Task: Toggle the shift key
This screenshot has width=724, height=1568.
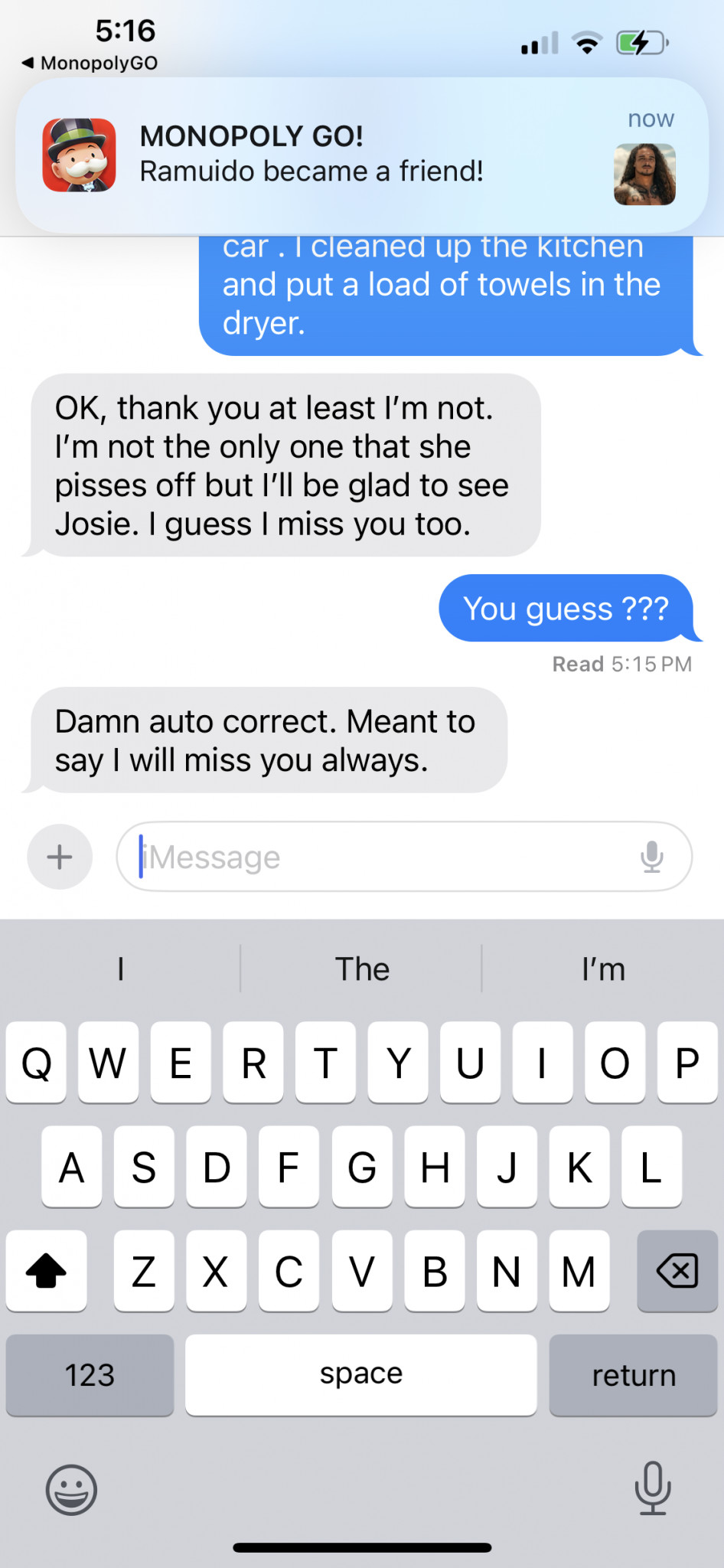Action: pyautogui.click(x=46, y=1271)
